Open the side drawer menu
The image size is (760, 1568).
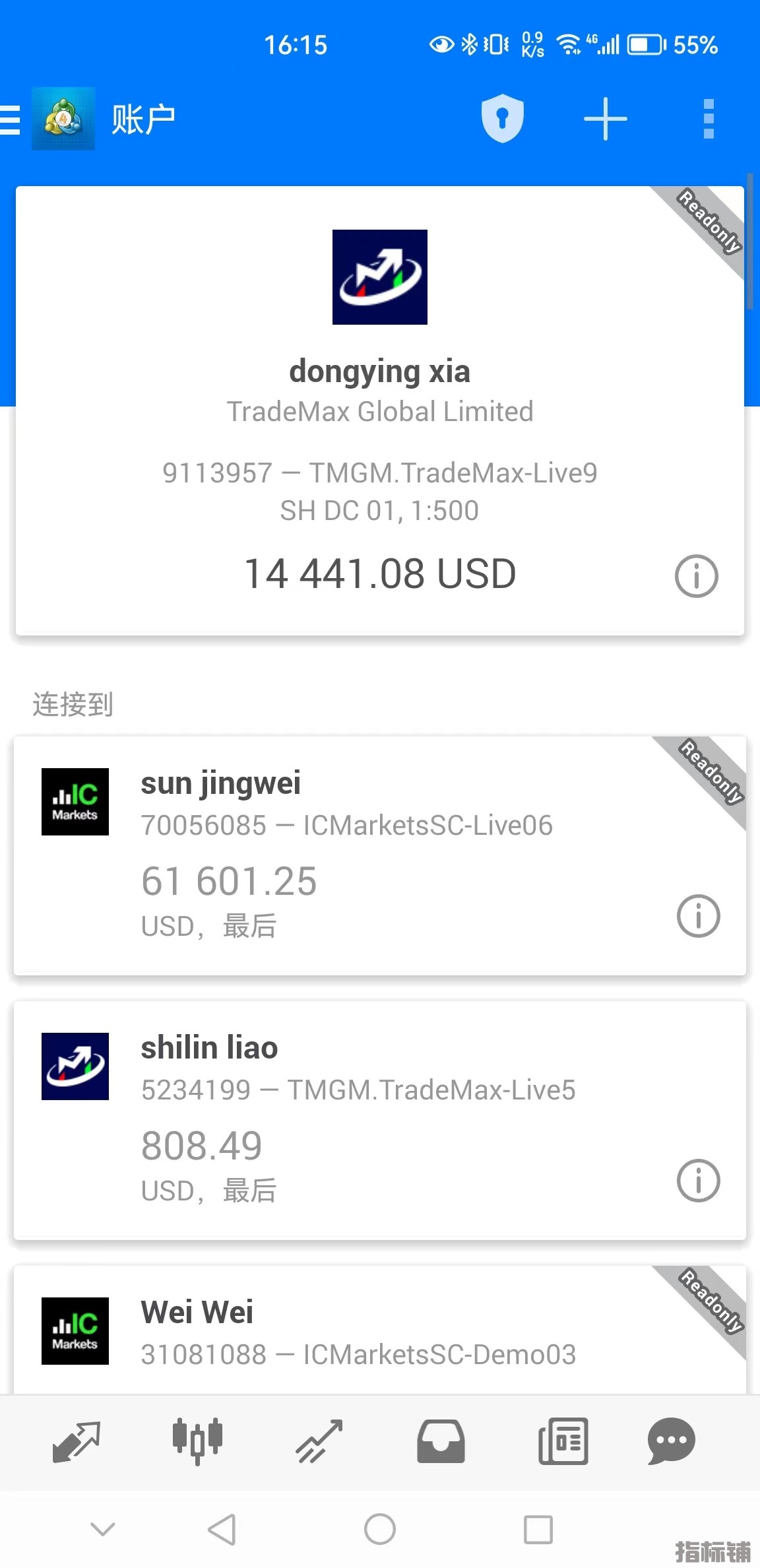click(x=11, y=119)
